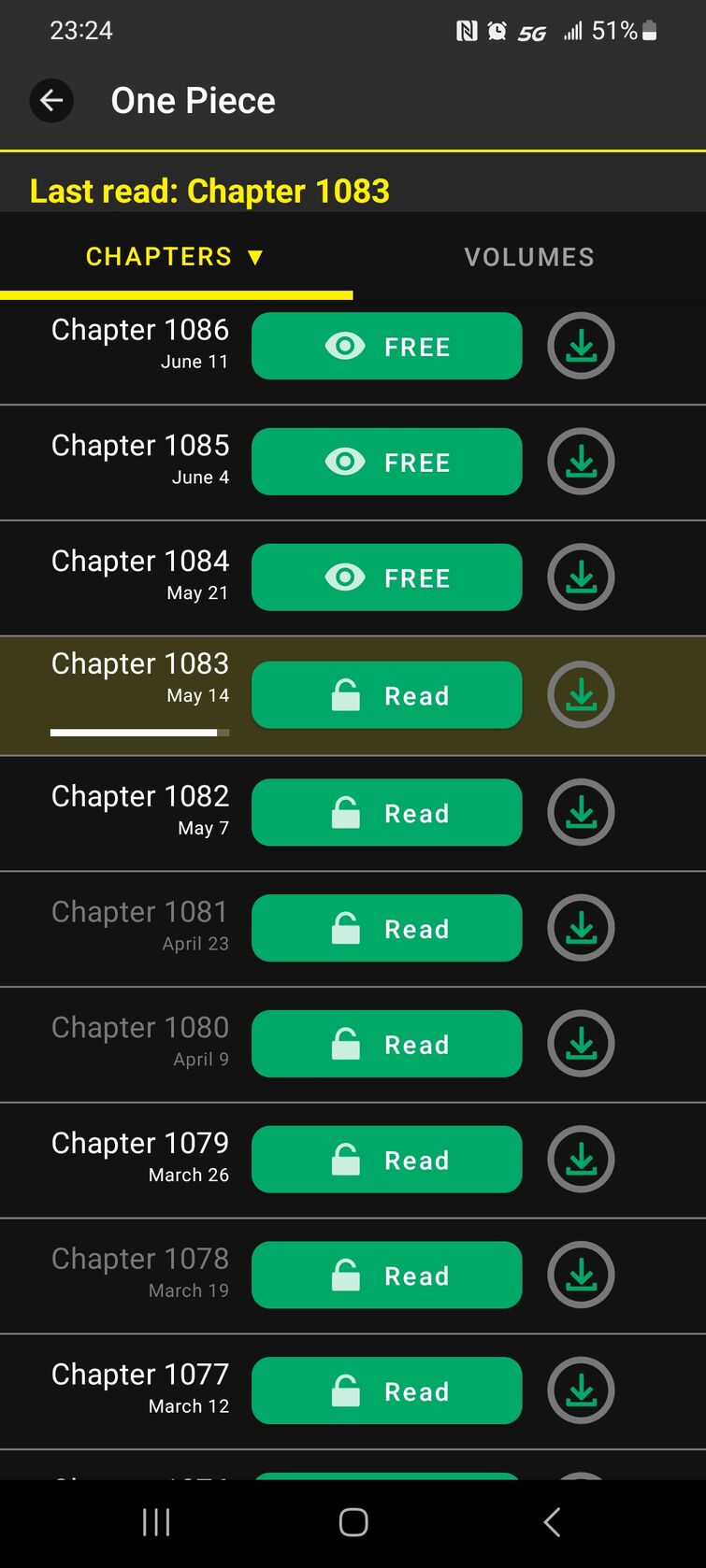This screenshot has height=1568, width=706.
Task: Read Chapter 1086 for free
Action: click(x=386, y=347)
